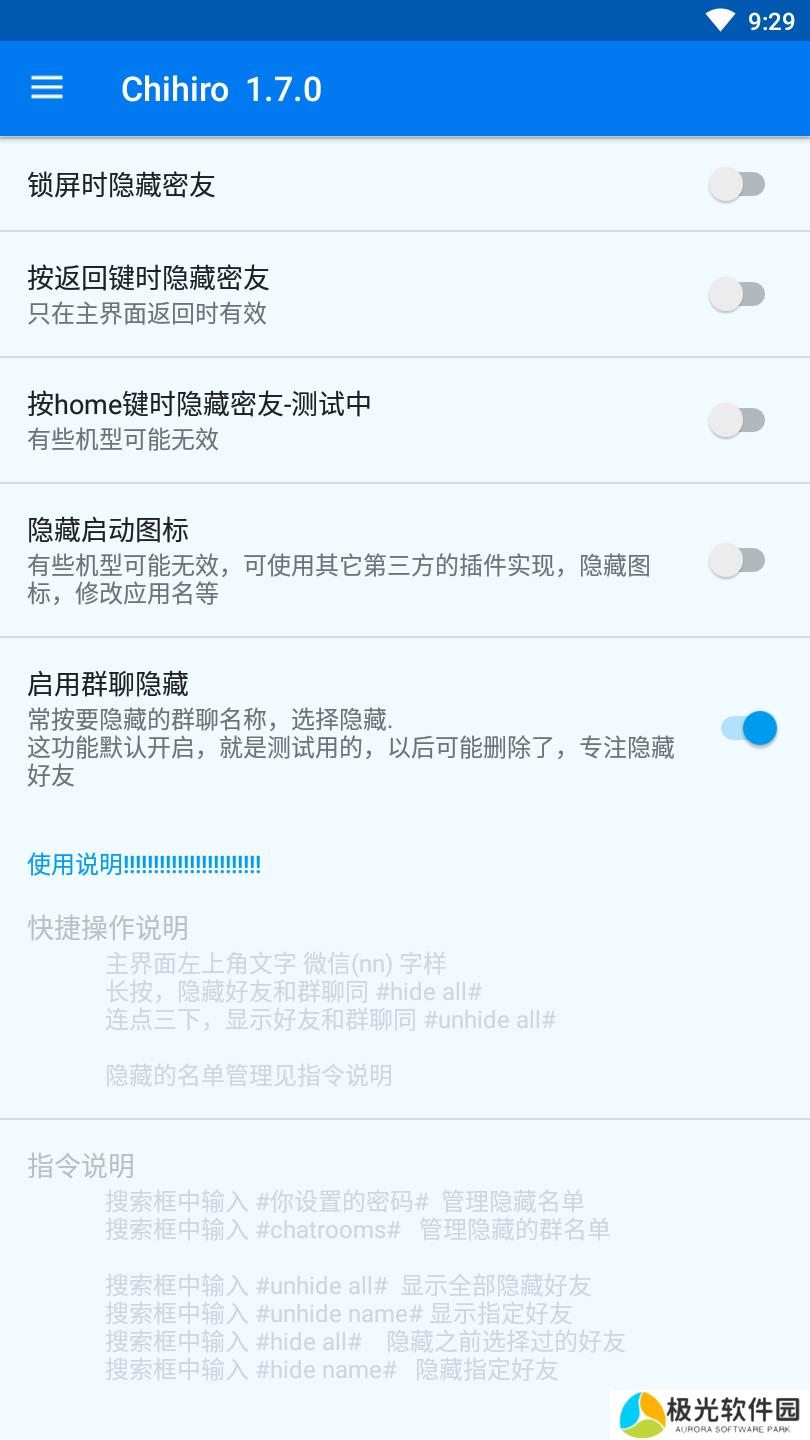Disable the 启用群聊隐藏 switch
Image resolution: width=810 pixels, height=1440 pixels.
748,728
